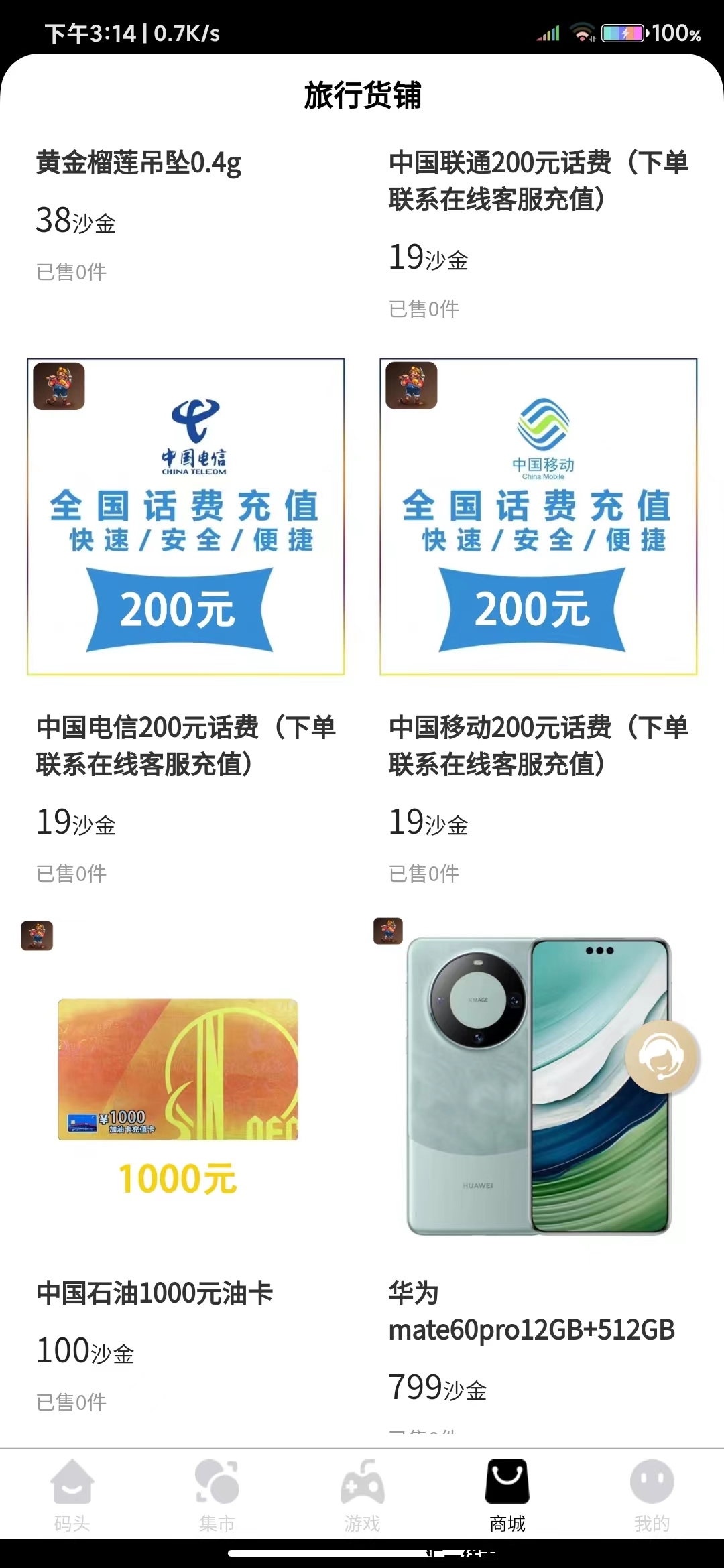
Task: Contact customer service via the headset icon
Action: (x=662, y=1057)
